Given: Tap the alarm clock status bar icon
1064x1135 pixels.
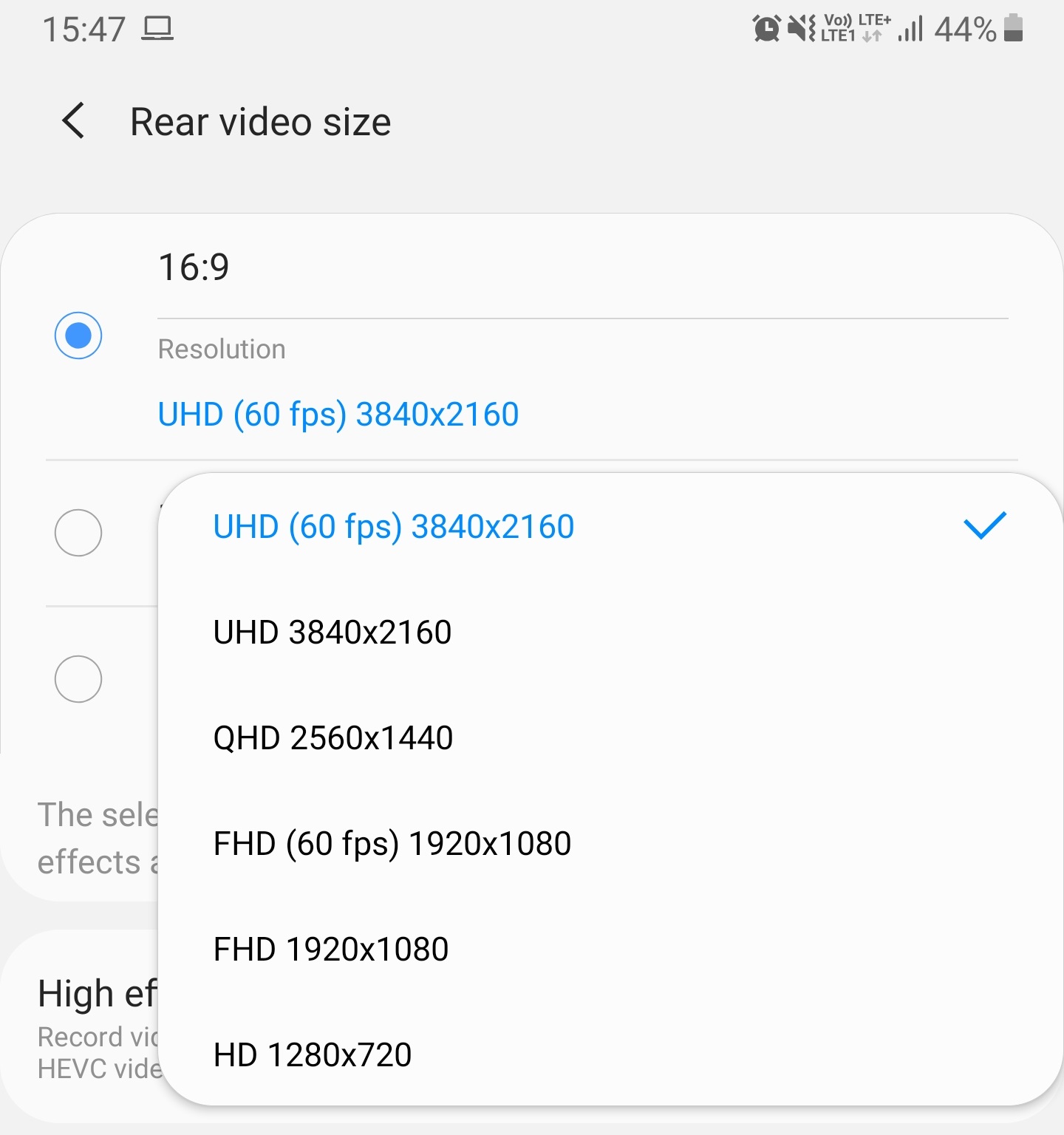Looking at the screenshot, I should click(x=765, y=29).
